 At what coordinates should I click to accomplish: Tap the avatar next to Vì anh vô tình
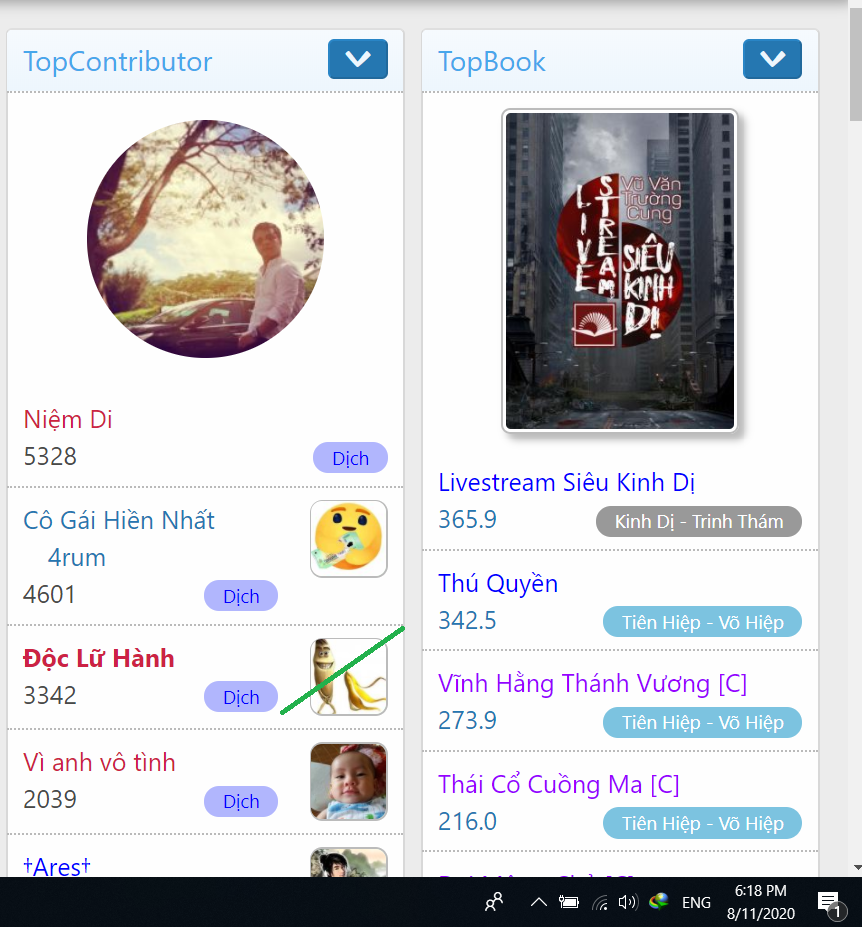pos(348,781)
